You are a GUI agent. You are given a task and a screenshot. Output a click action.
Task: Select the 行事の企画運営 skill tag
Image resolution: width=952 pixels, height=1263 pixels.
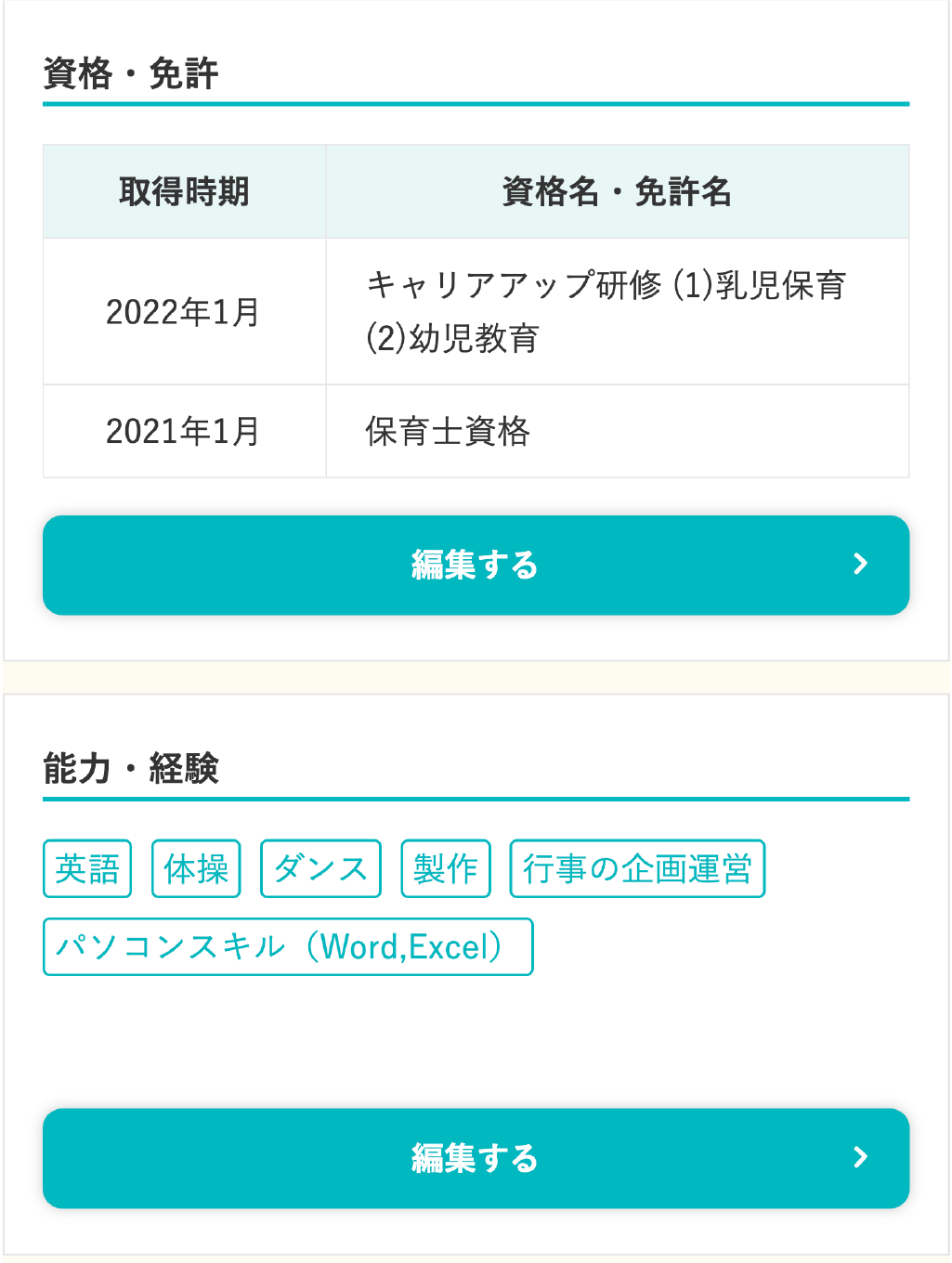pyautogui.click(x=637, y=867)
